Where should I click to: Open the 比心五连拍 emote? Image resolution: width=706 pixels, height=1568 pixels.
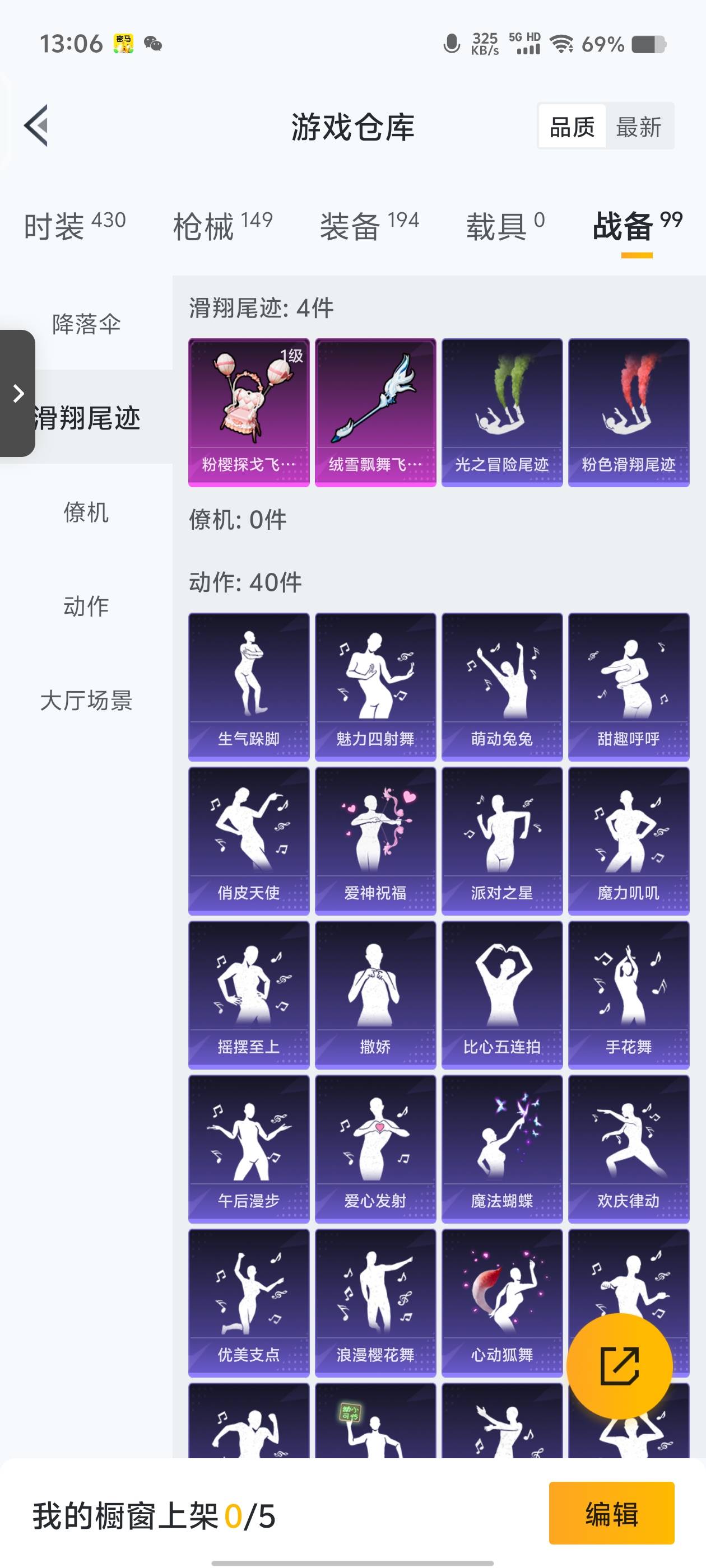pyautogui.click(x=501, y=994)
